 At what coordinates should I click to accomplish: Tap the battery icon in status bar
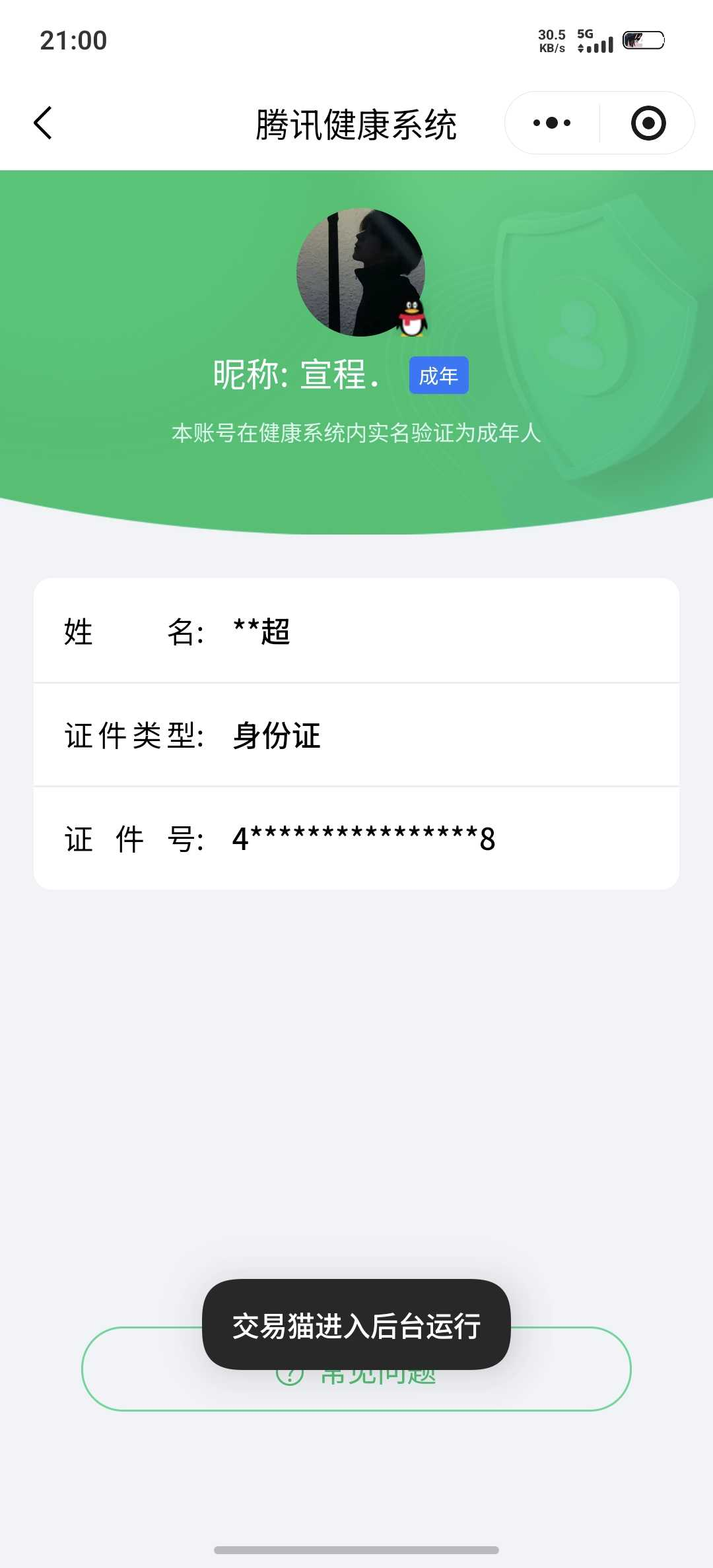coord(642,41)
